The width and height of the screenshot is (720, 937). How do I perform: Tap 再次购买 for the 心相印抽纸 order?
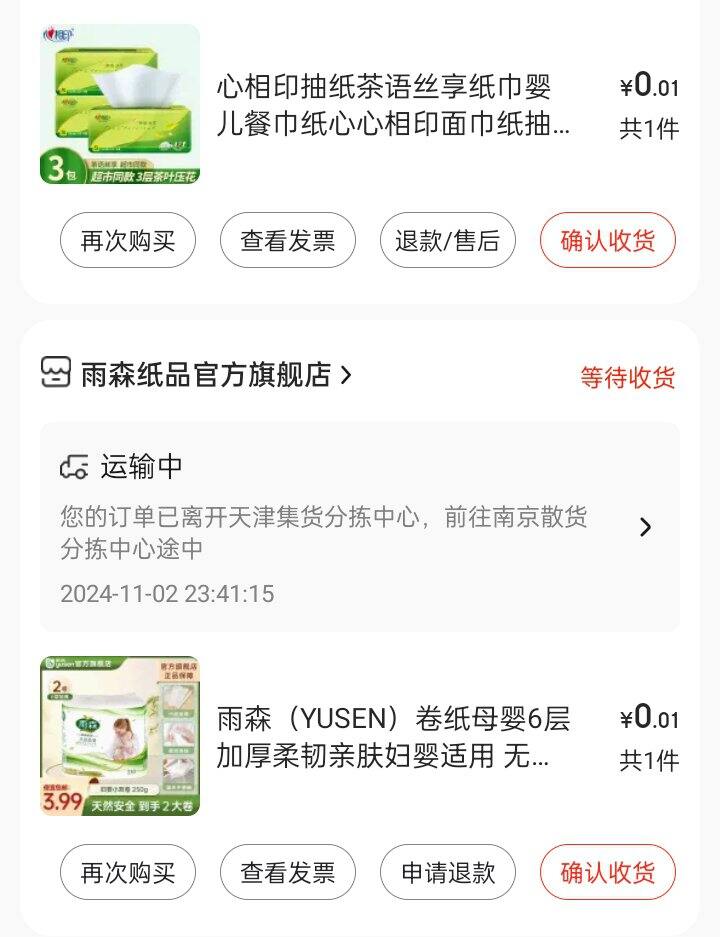tap(128, 241)
